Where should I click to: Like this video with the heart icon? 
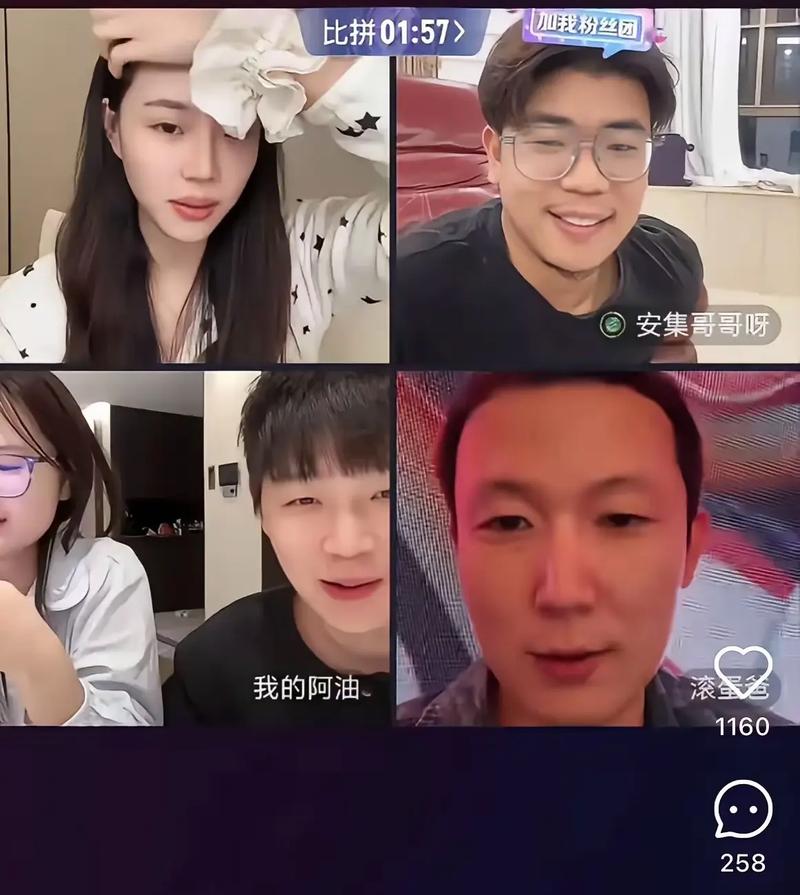coord(742,672)
